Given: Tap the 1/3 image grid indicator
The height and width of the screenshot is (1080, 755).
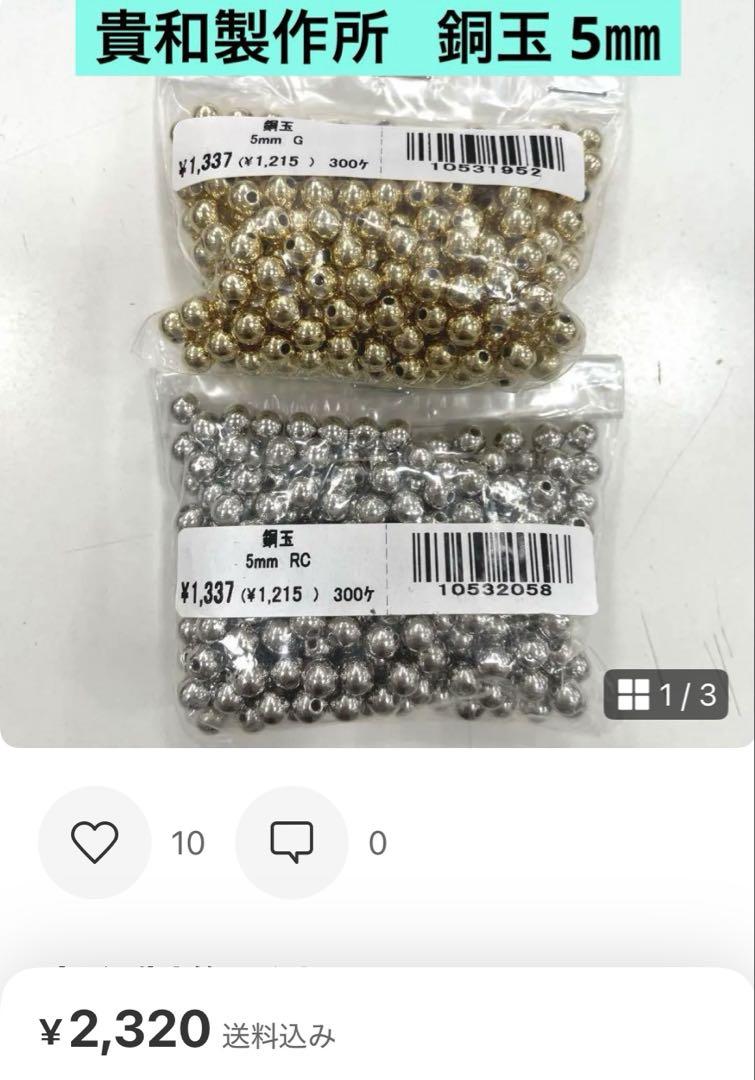Looking at the screenshot, I should tap(666, 695).
